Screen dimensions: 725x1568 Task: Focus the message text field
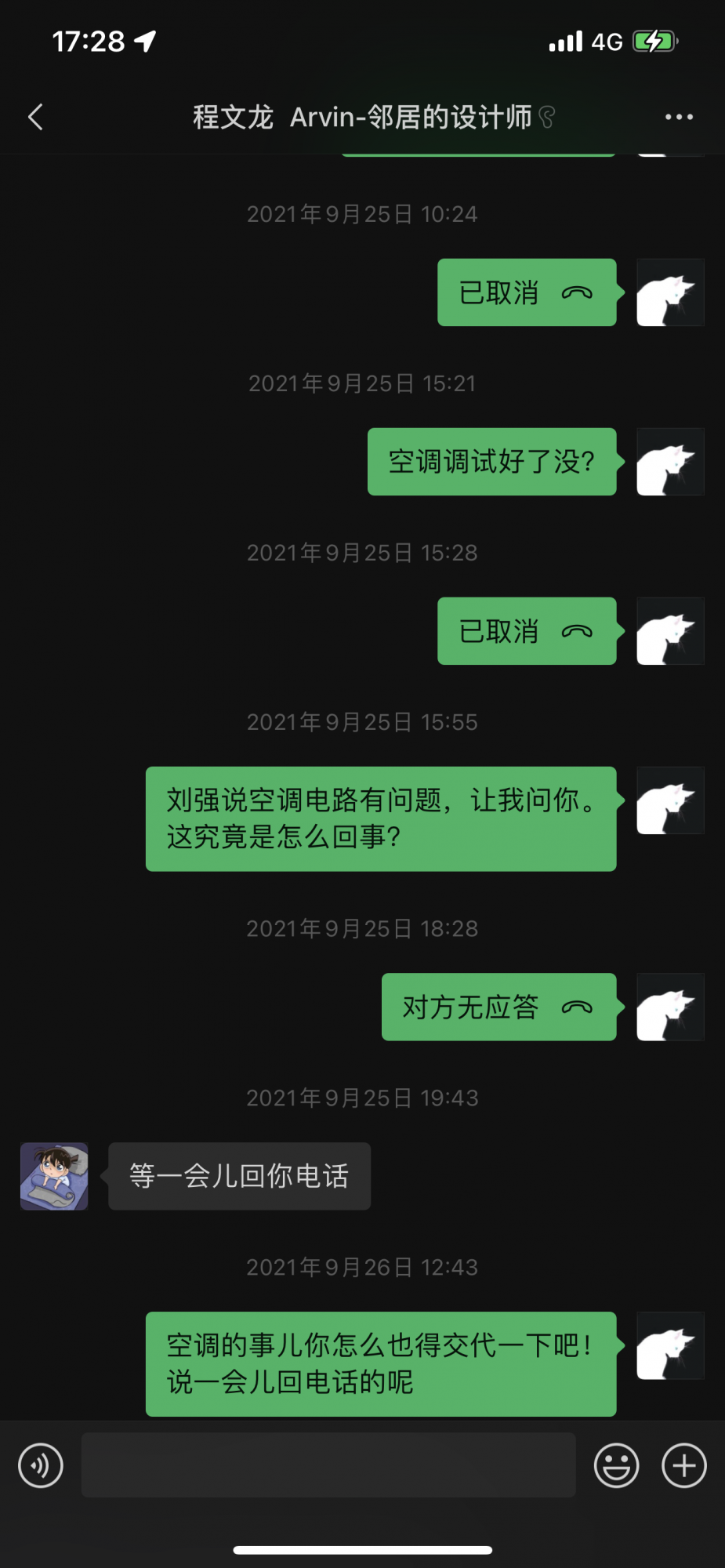pos(328,1465)
